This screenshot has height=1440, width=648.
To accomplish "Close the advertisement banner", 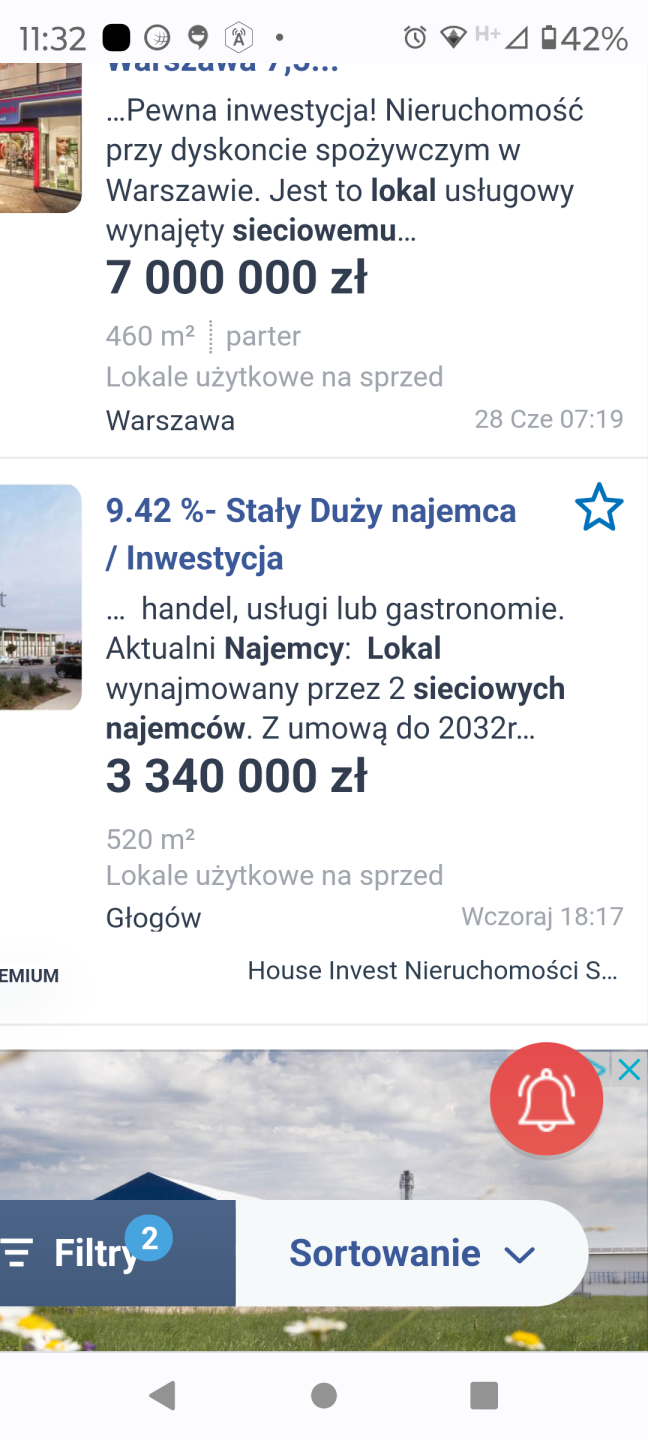I will tap(629, 1070).
